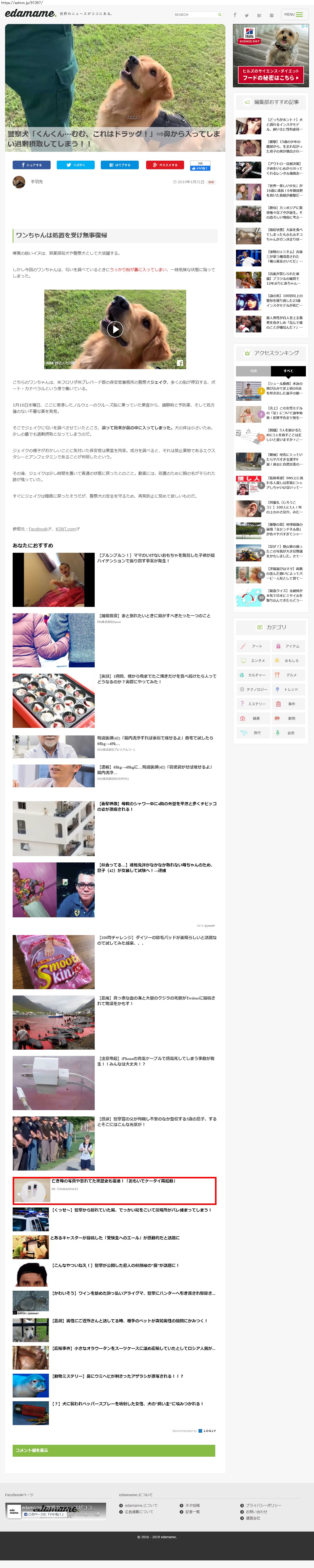Open the アート category
This screenshot has height=1568, width=314.
point(252,646)
